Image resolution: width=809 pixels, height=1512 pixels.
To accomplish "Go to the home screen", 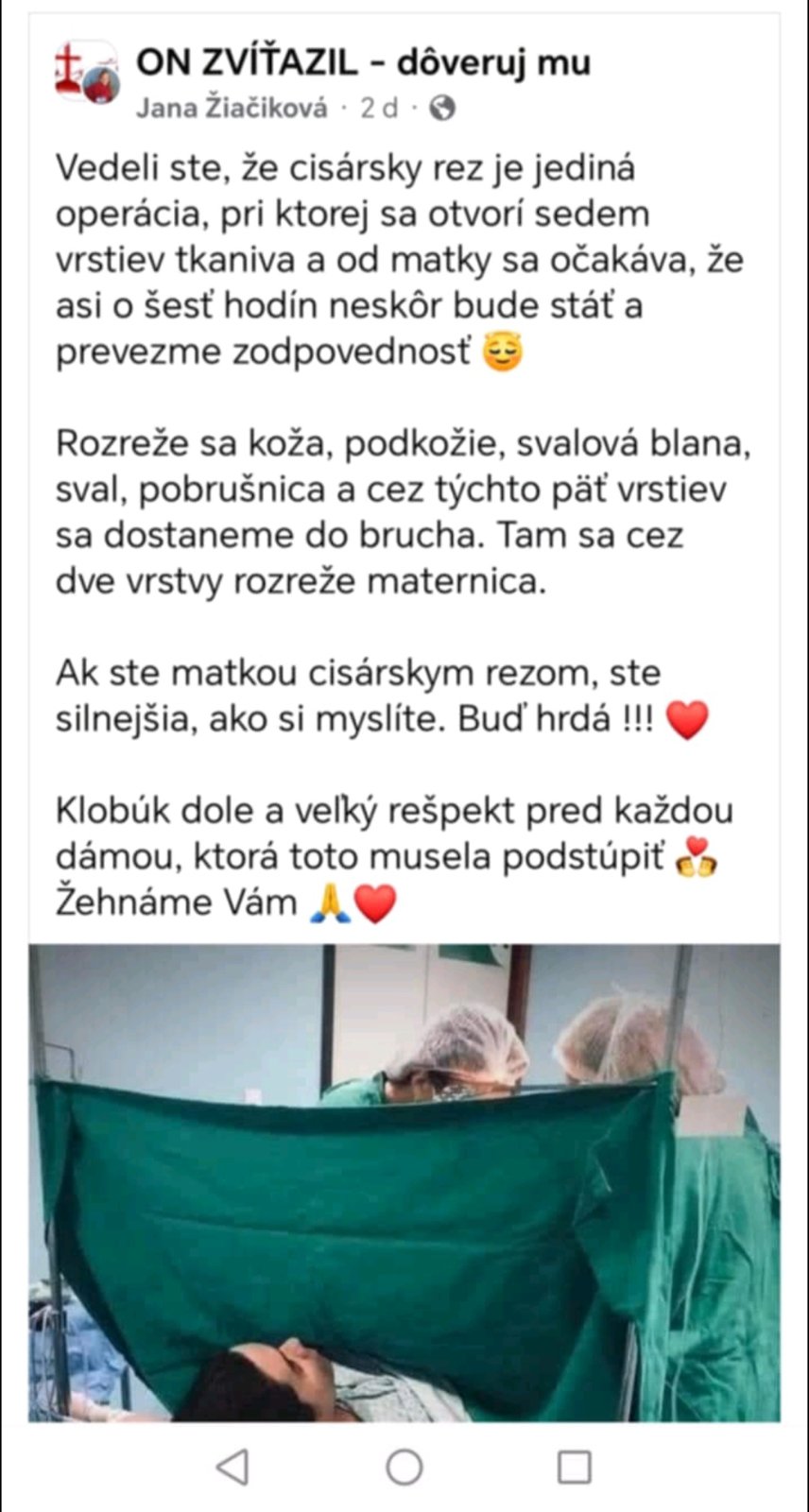I will pos(404,1467).
